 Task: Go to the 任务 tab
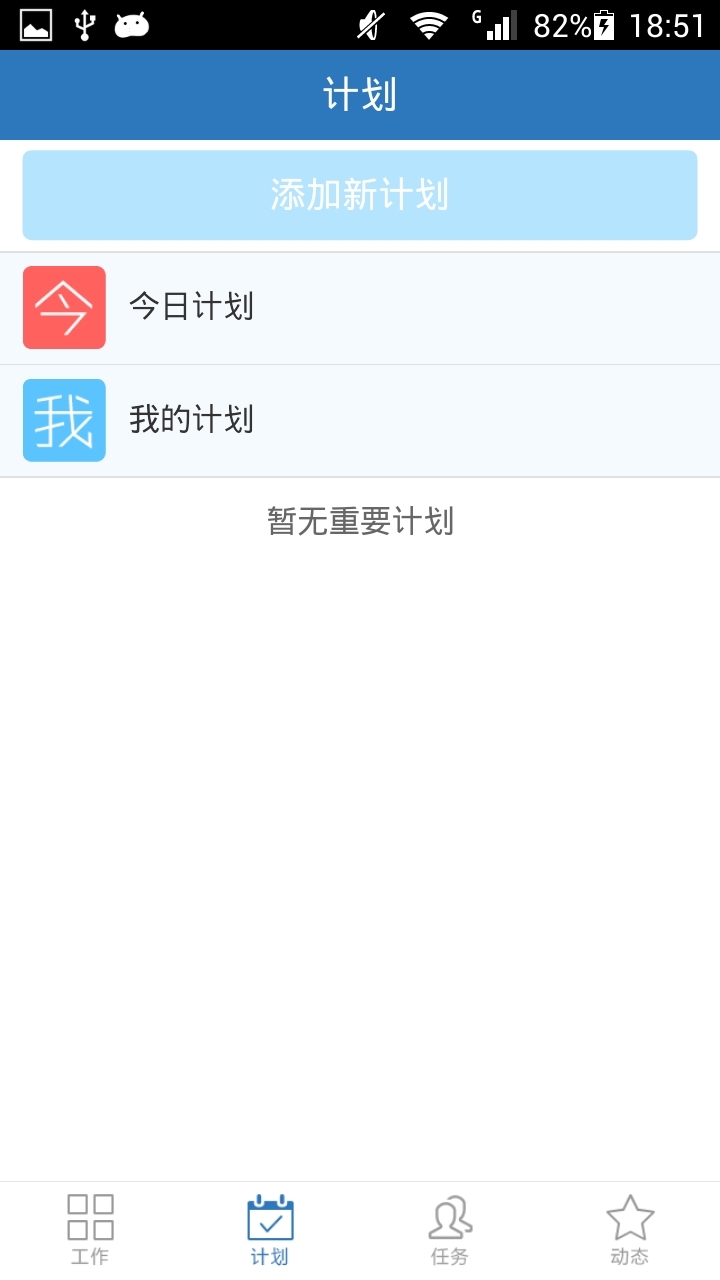[450, 1230]
